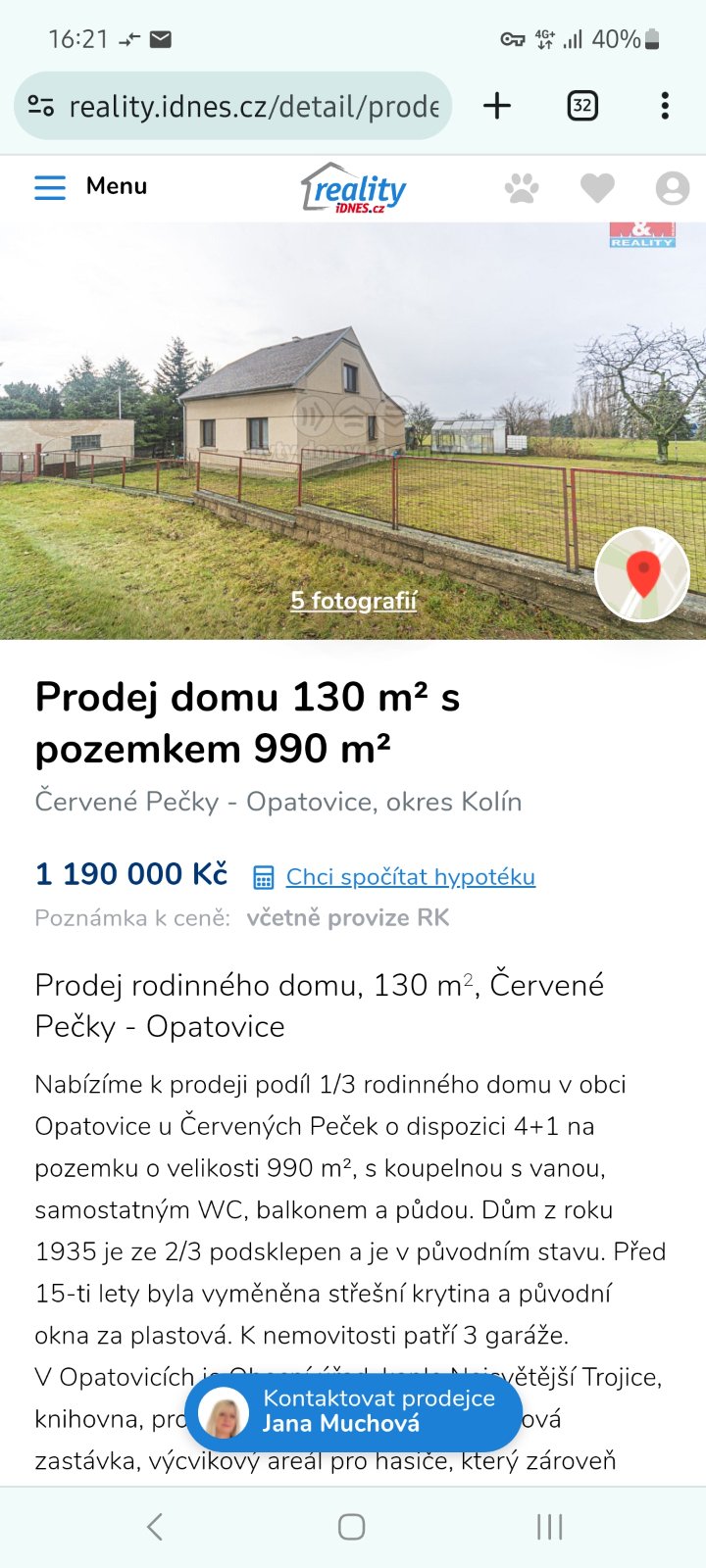
Task: Open saved favorites heart icon
Action: click(597, 187)
